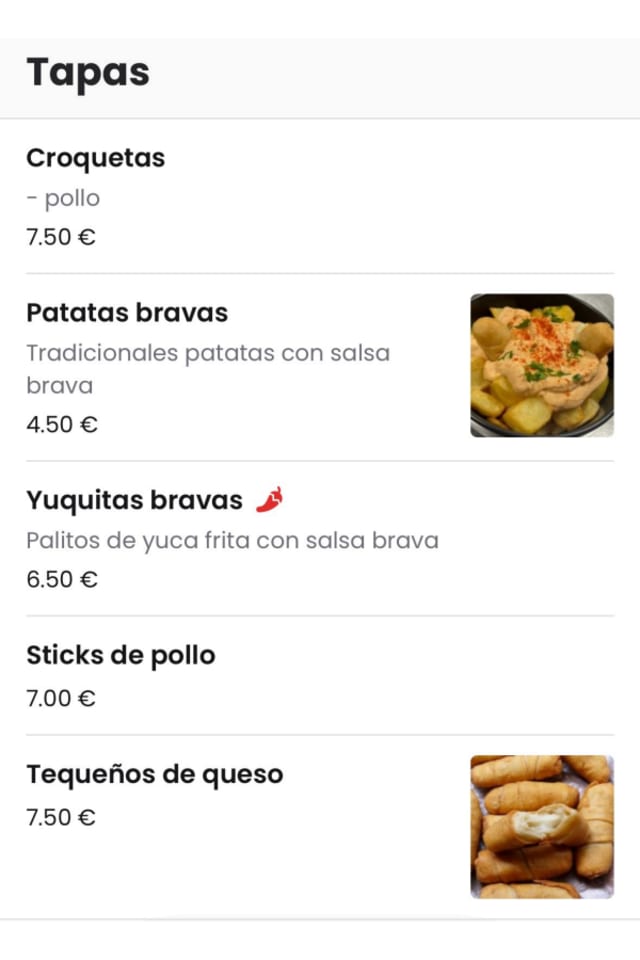Screen dimensions: 640x960
Task: Select the Yuquitas bravas item
Action: (134, 500)
